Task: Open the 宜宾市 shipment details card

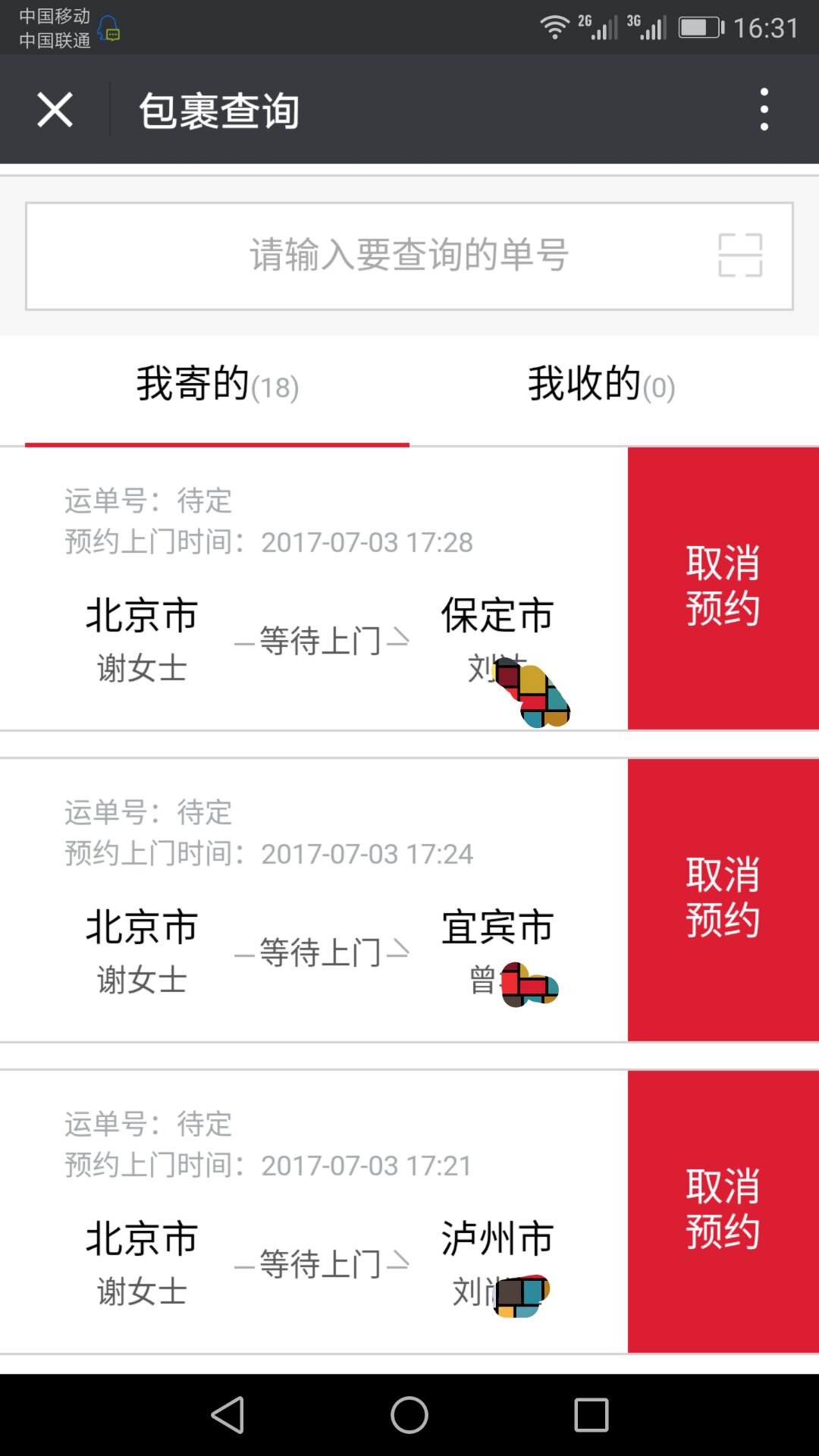Action: (x=303, y=902)
